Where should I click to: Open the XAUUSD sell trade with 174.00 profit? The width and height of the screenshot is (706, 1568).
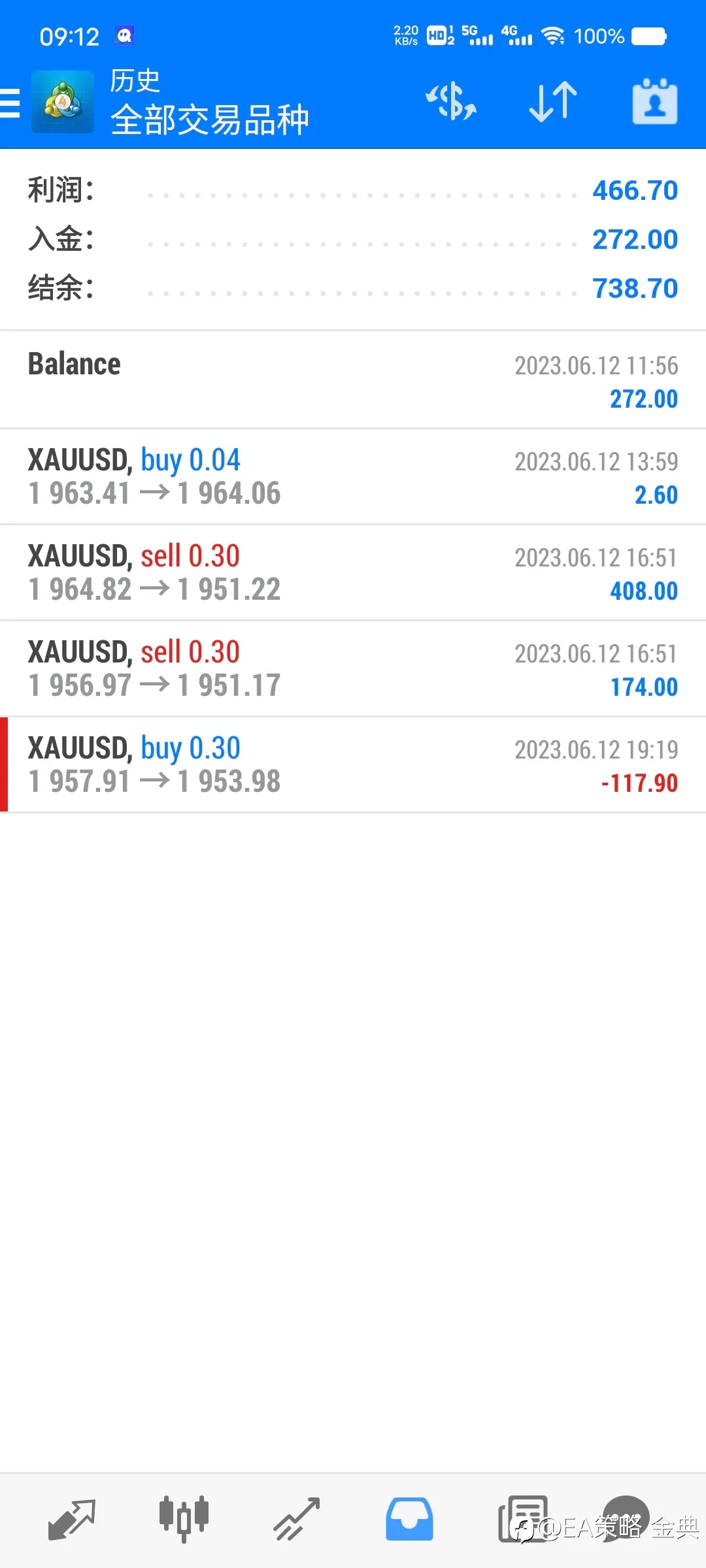click(353, 669)
